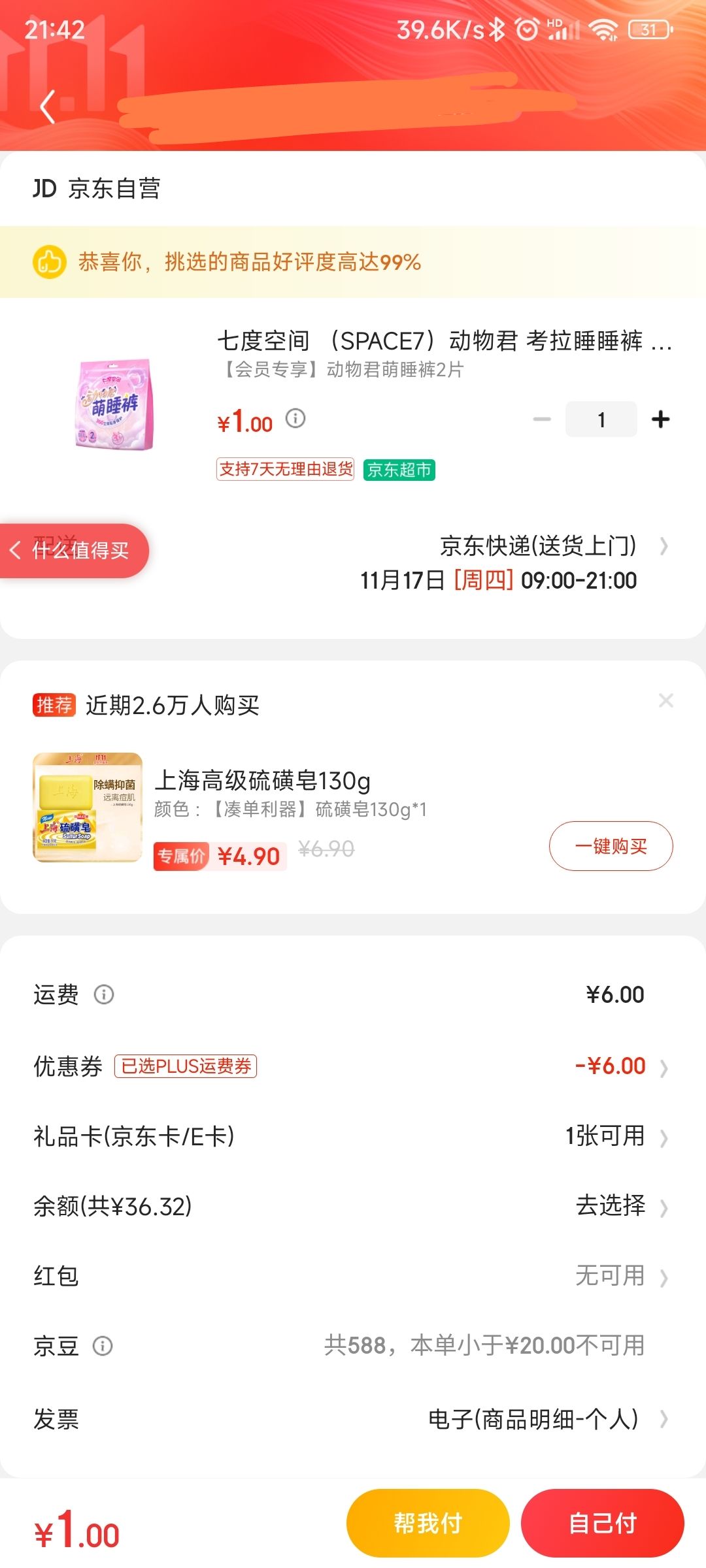
Task: Show 运费 info details
Action: pos(104,994)
